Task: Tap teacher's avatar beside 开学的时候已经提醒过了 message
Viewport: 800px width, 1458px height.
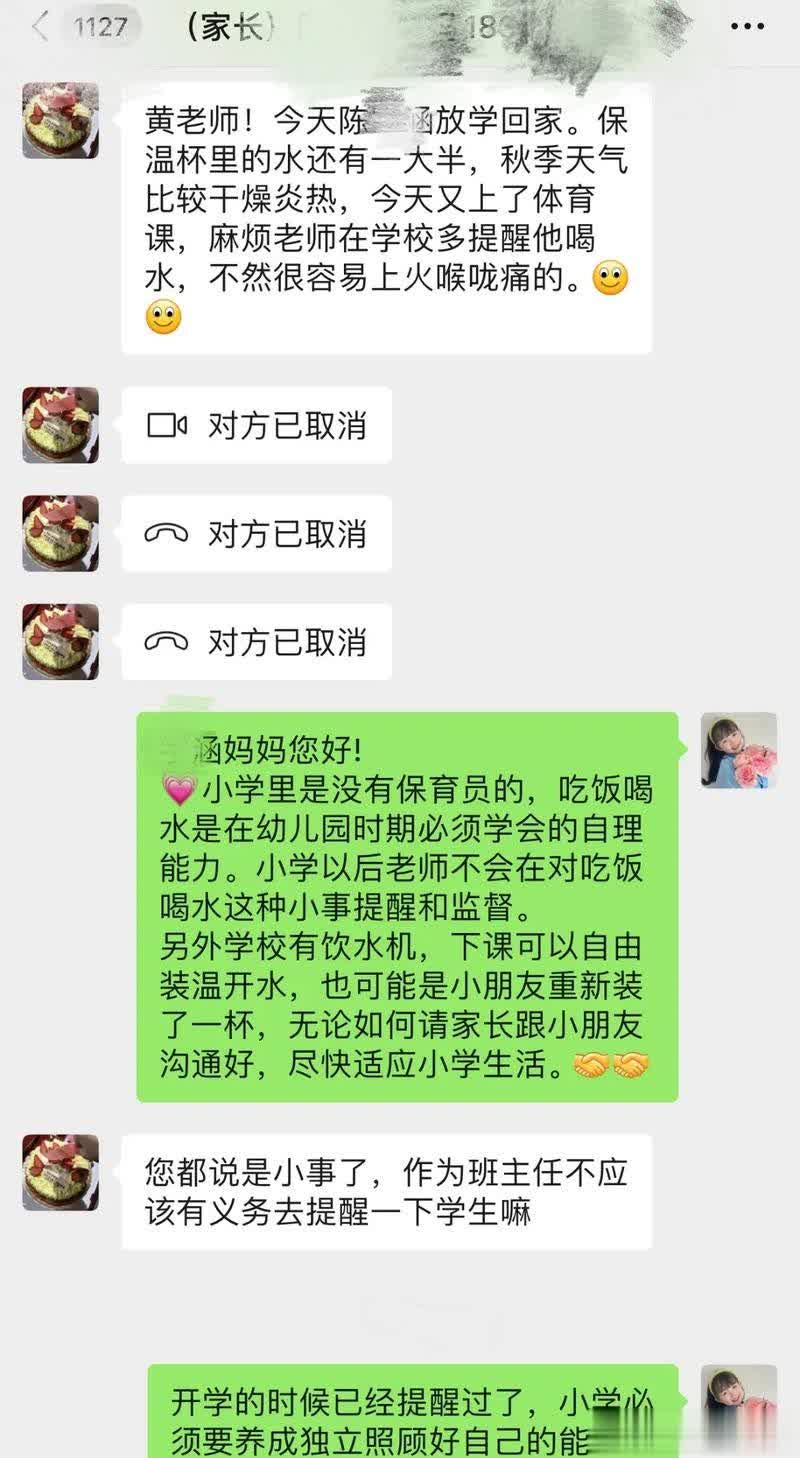Action: click(x=738, y=1400)
